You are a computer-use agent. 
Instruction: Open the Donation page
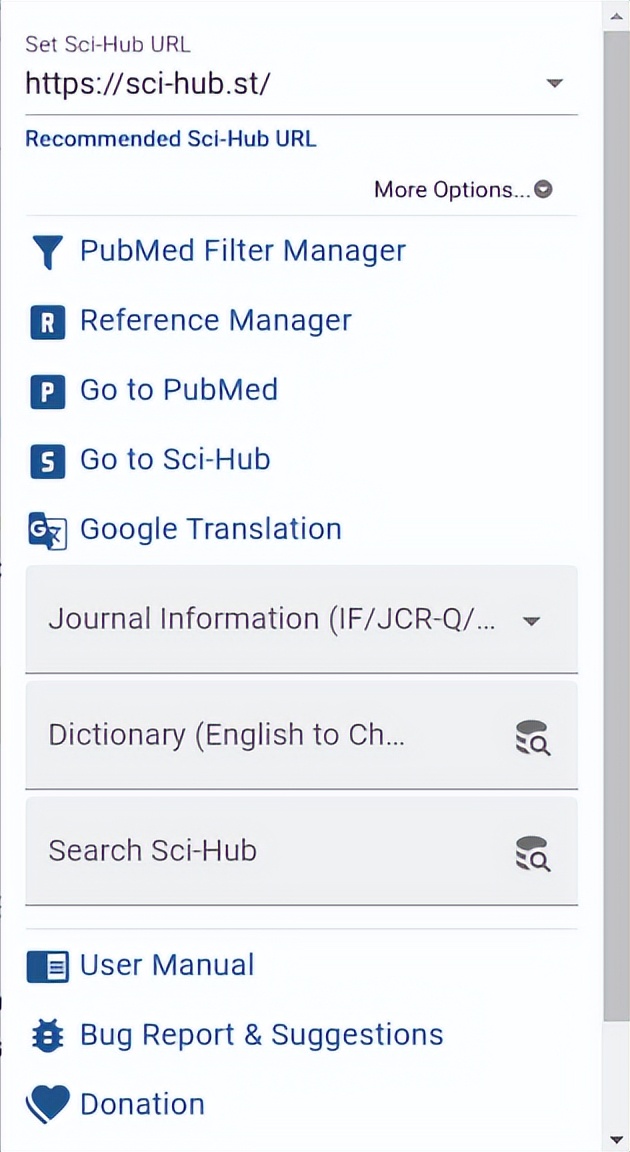click(141, 1104)
